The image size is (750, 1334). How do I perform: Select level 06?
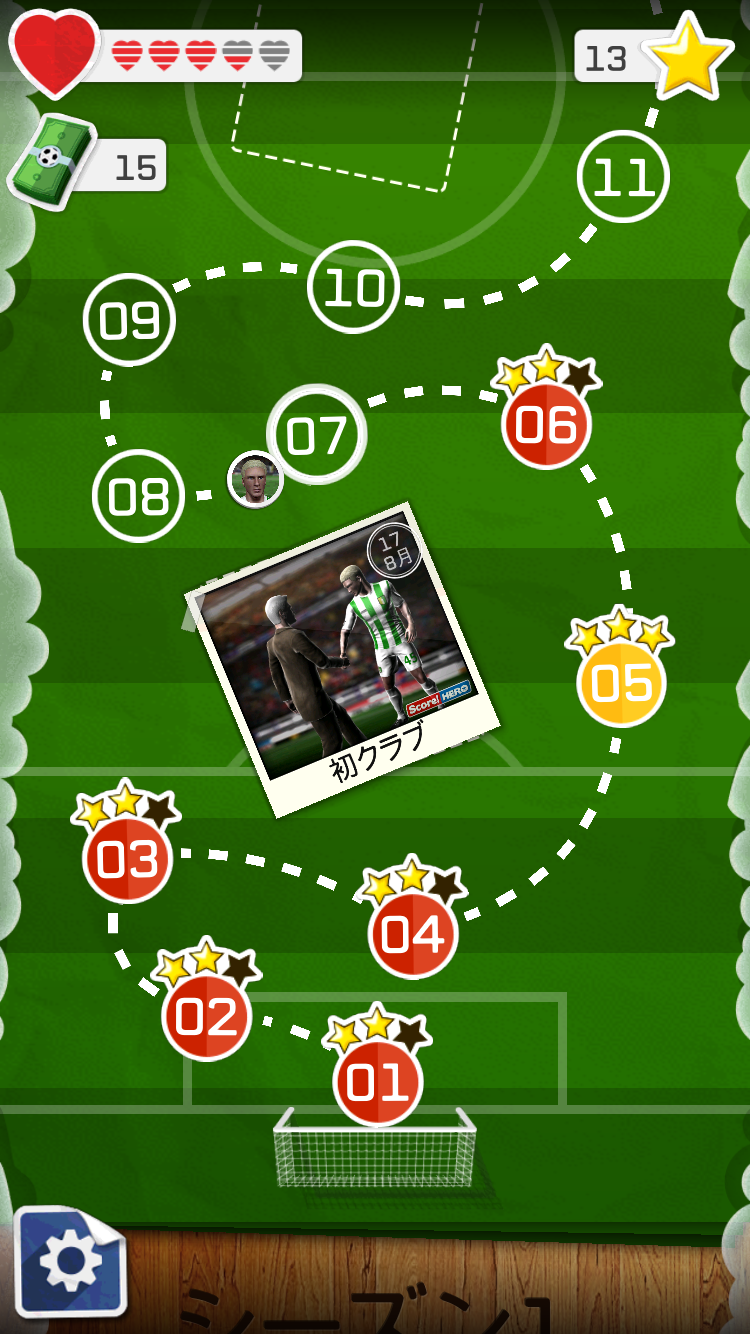(546, 425)
